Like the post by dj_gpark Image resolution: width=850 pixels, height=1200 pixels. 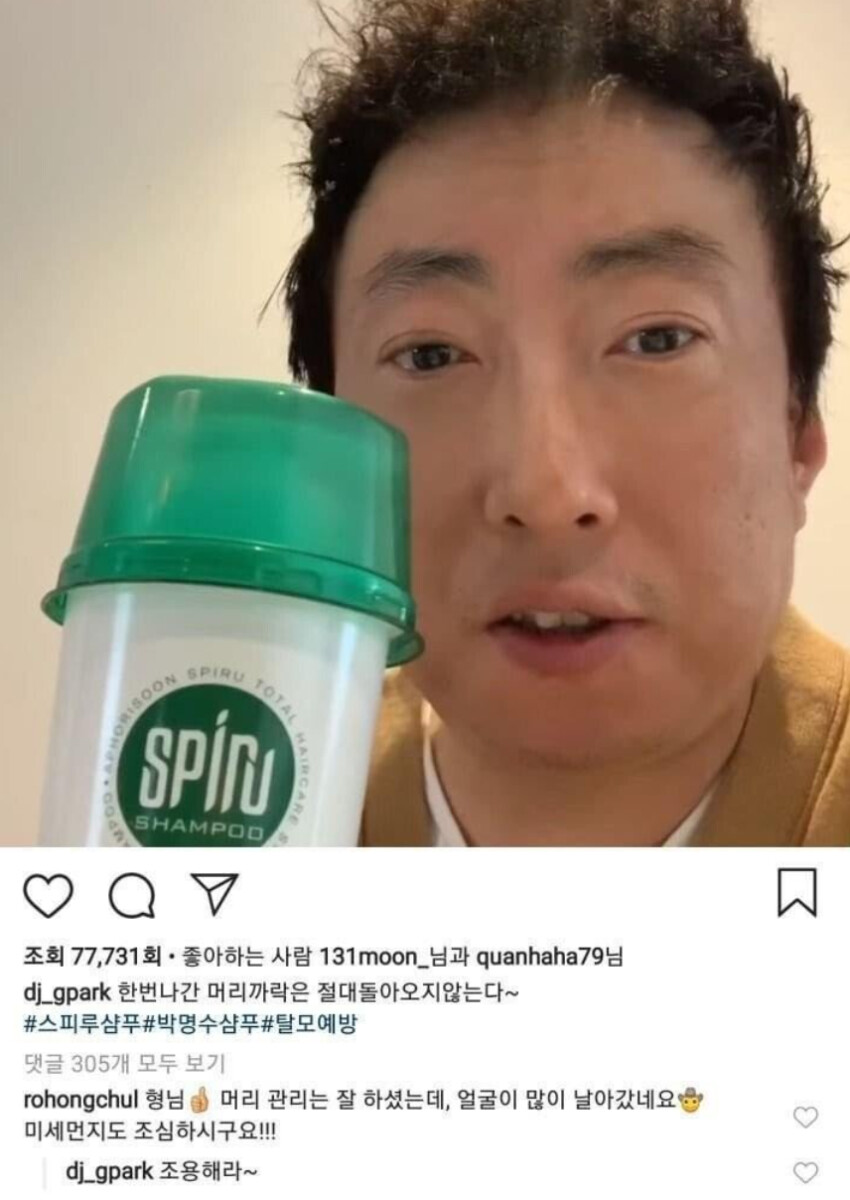[x=47, y=894]
